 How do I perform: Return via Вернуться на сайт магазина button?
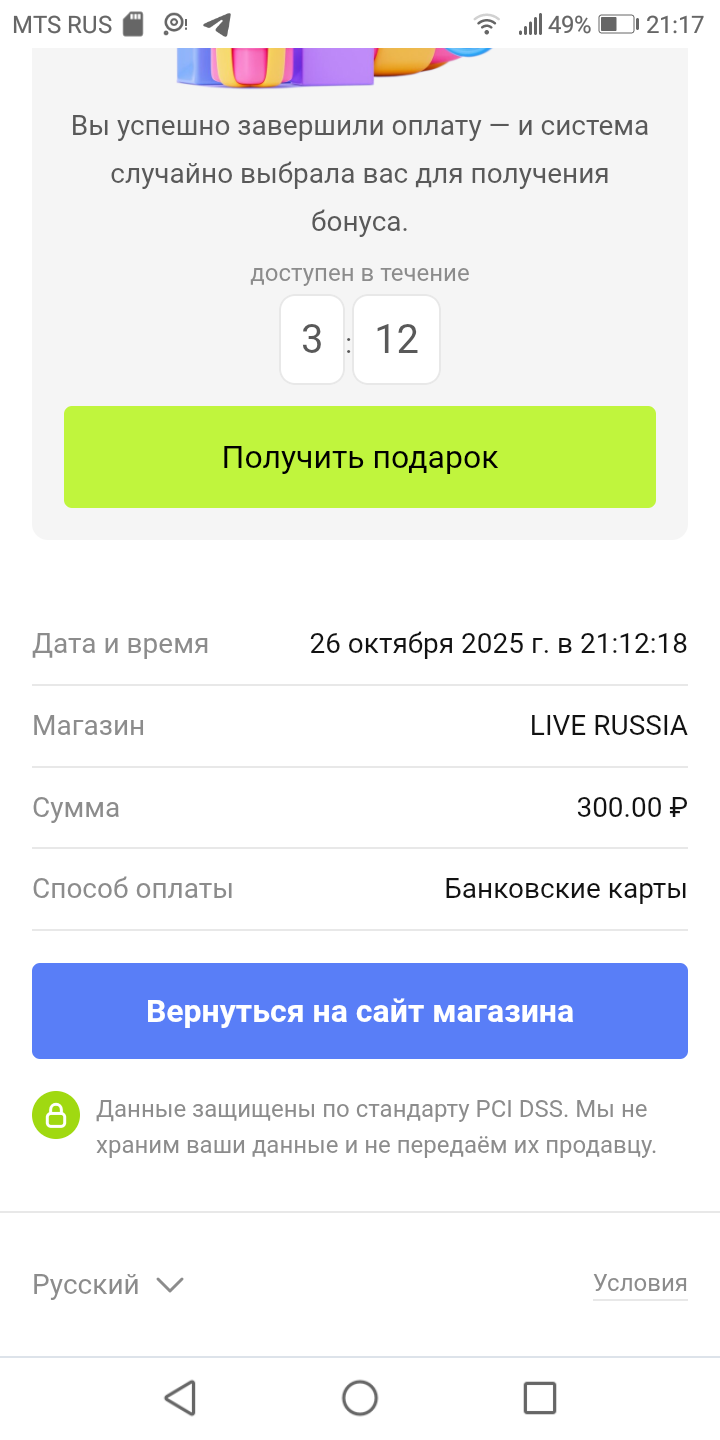360,1011
